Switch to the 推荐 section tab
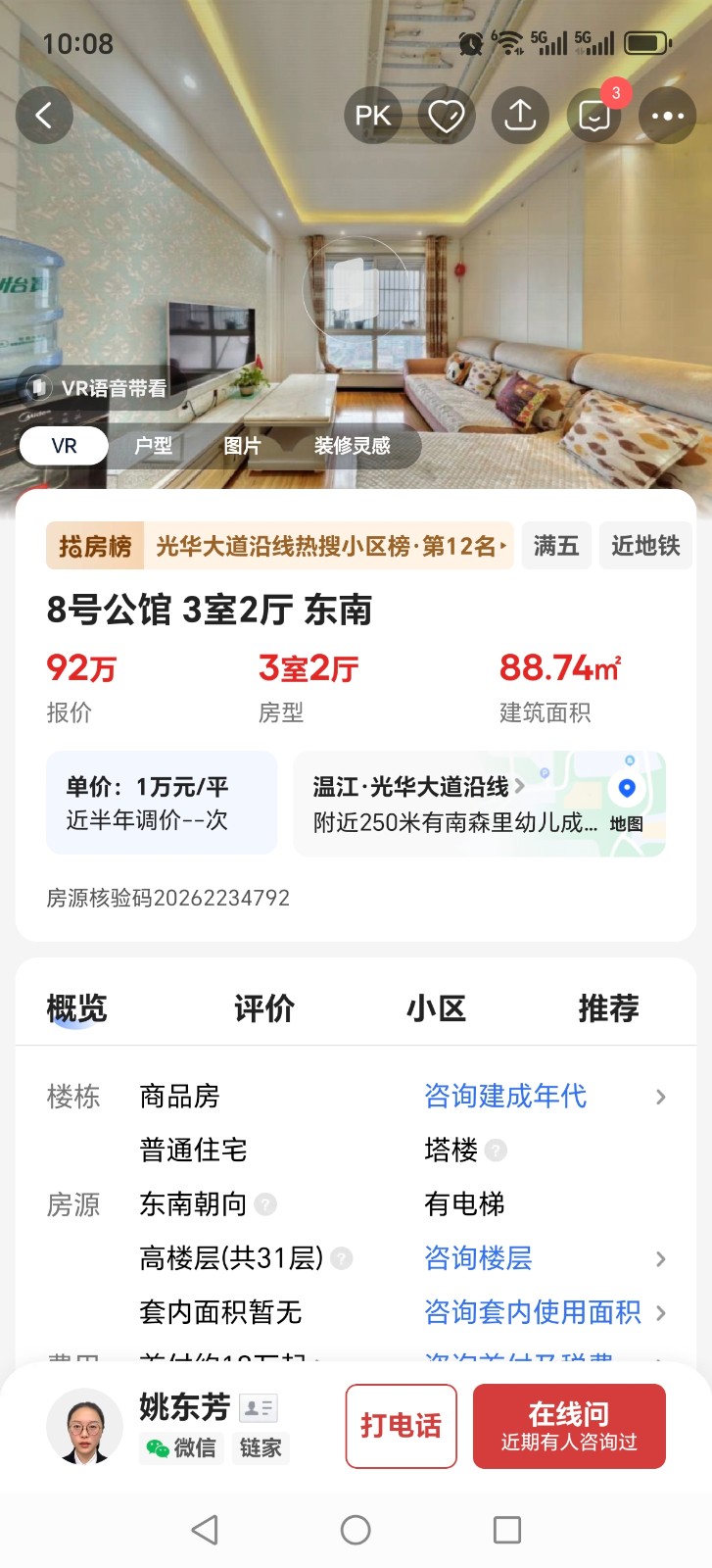 pos(608,1007)
